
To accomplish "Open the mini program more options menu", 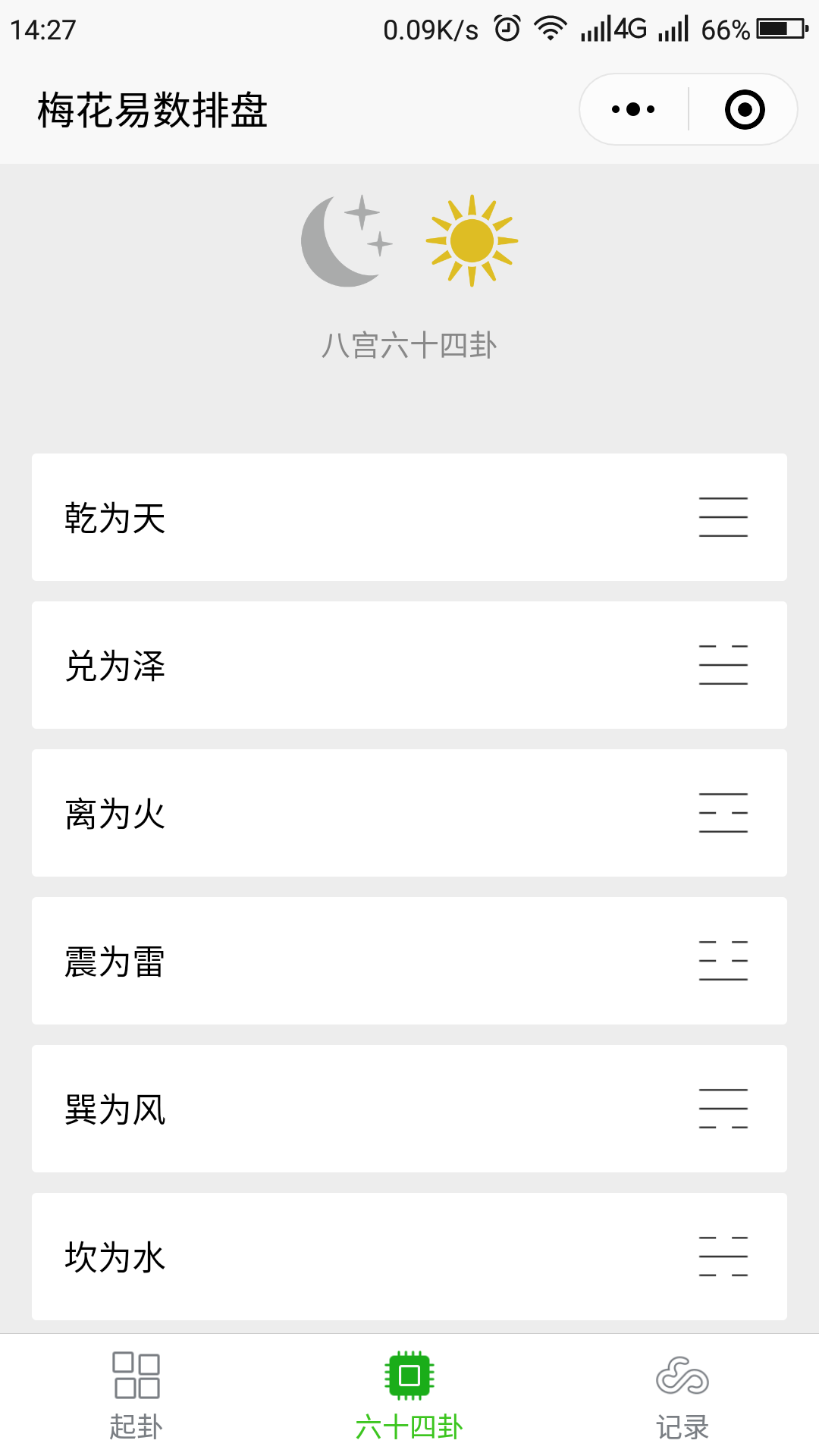I will click(634, 109).
